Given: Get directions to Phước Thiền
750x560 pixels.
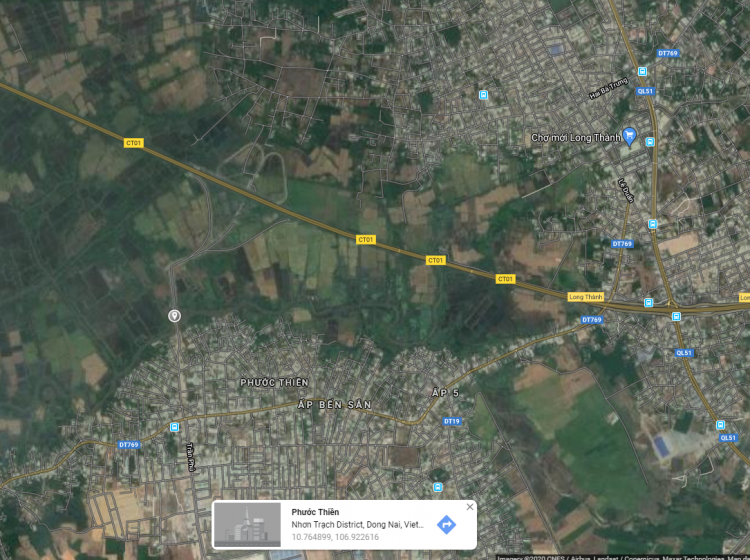Looking at the screenshot, I should click(447, 525).
